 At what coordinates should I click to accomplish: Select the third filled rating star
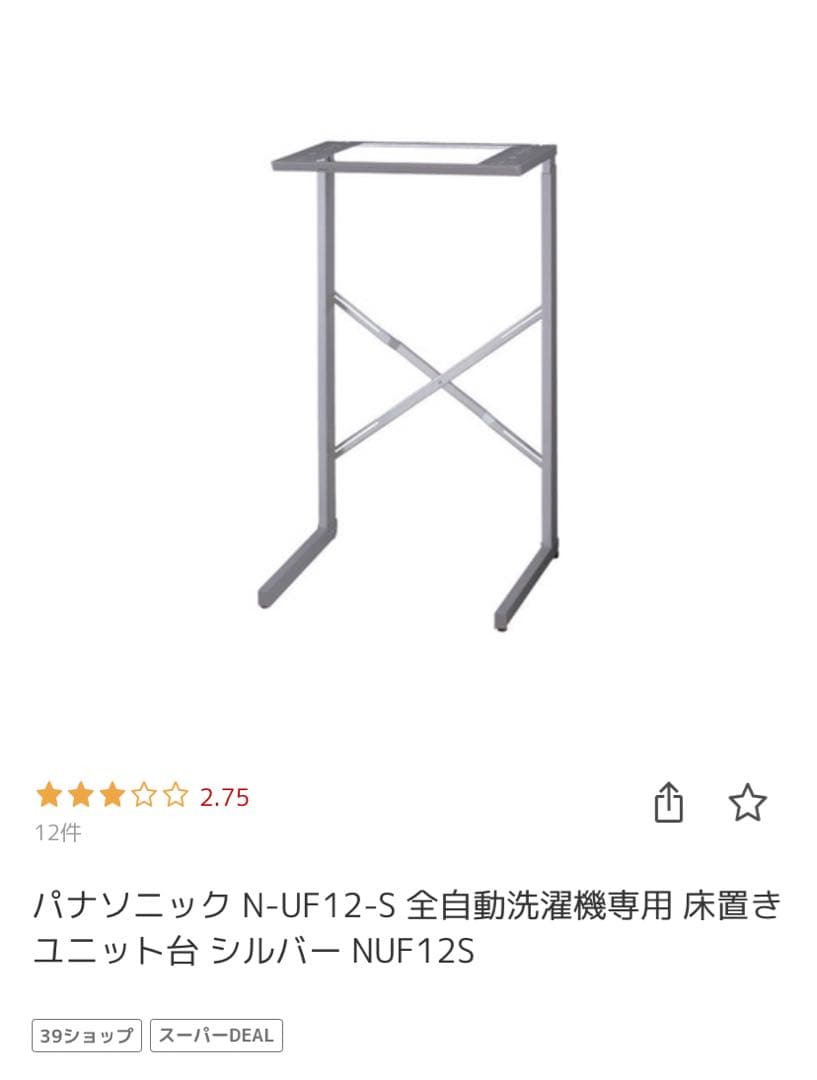click(x=113, y=796)
